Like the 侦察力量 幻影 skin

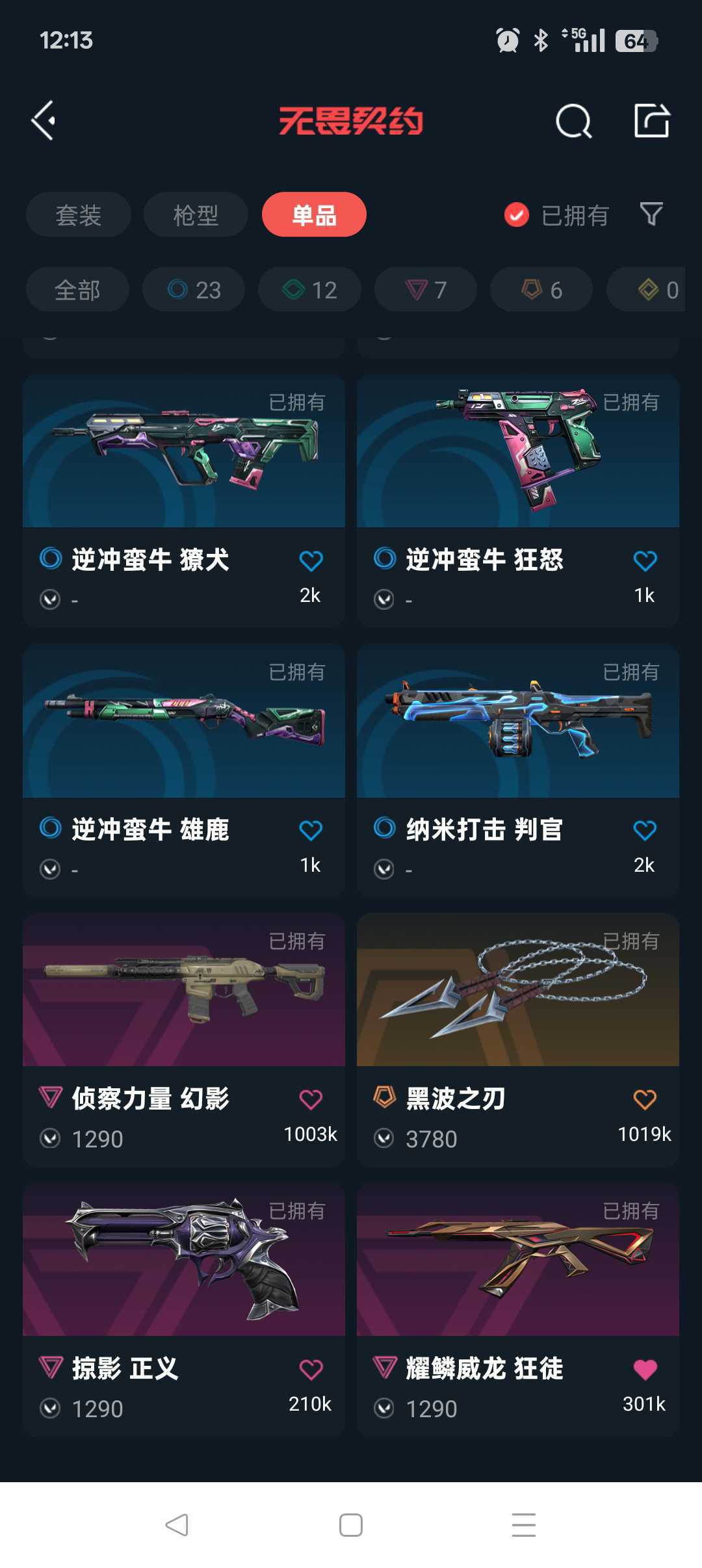point(311,1099)
